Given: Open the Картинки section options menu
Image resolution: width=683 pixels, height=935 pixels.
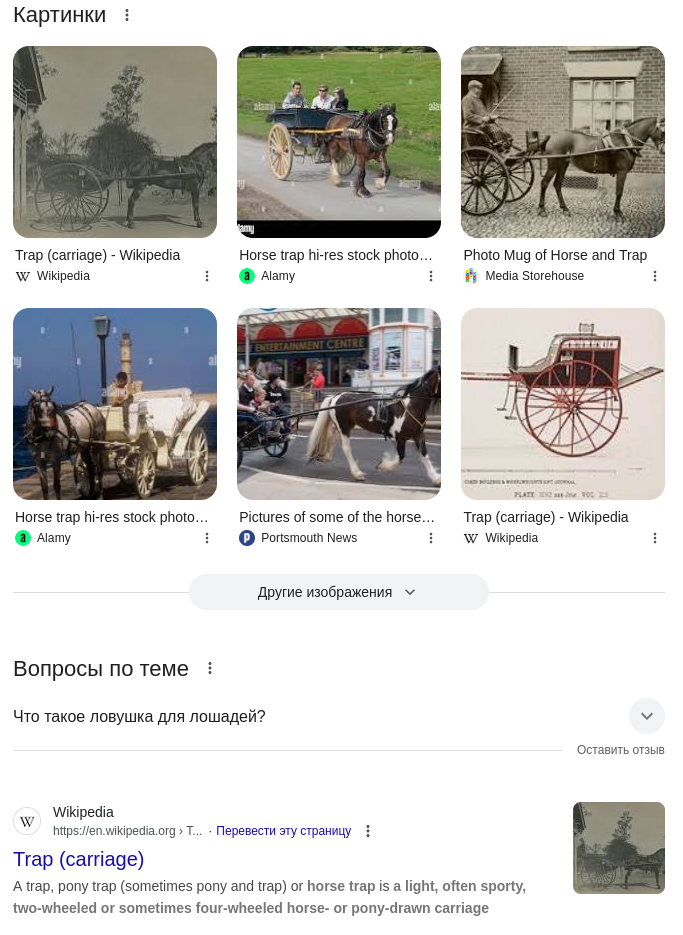Looking at the screenshot, I should pos(127,15).
